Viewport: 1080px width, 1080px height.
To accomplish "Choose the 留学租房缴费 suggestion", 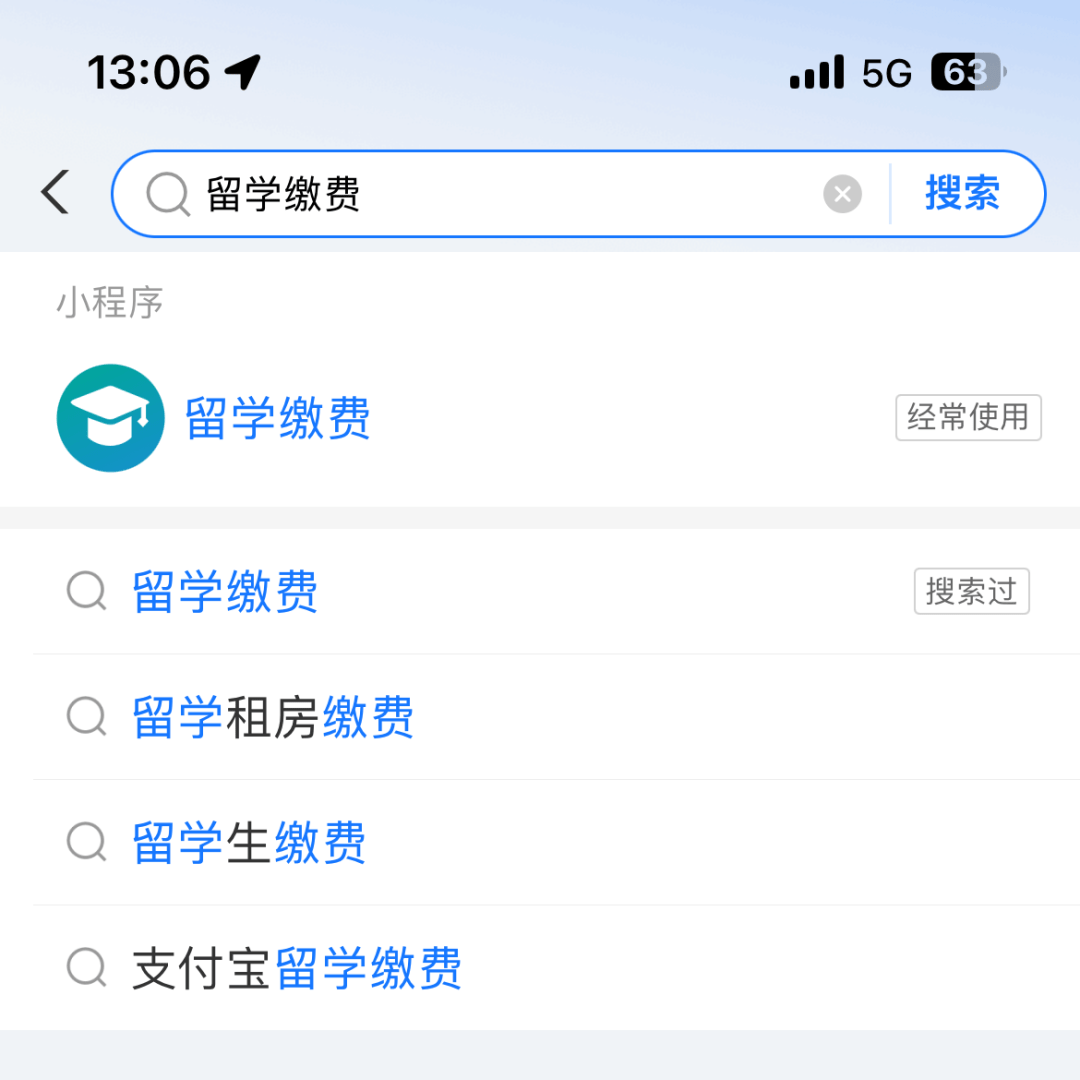I will tap(273, 717).
